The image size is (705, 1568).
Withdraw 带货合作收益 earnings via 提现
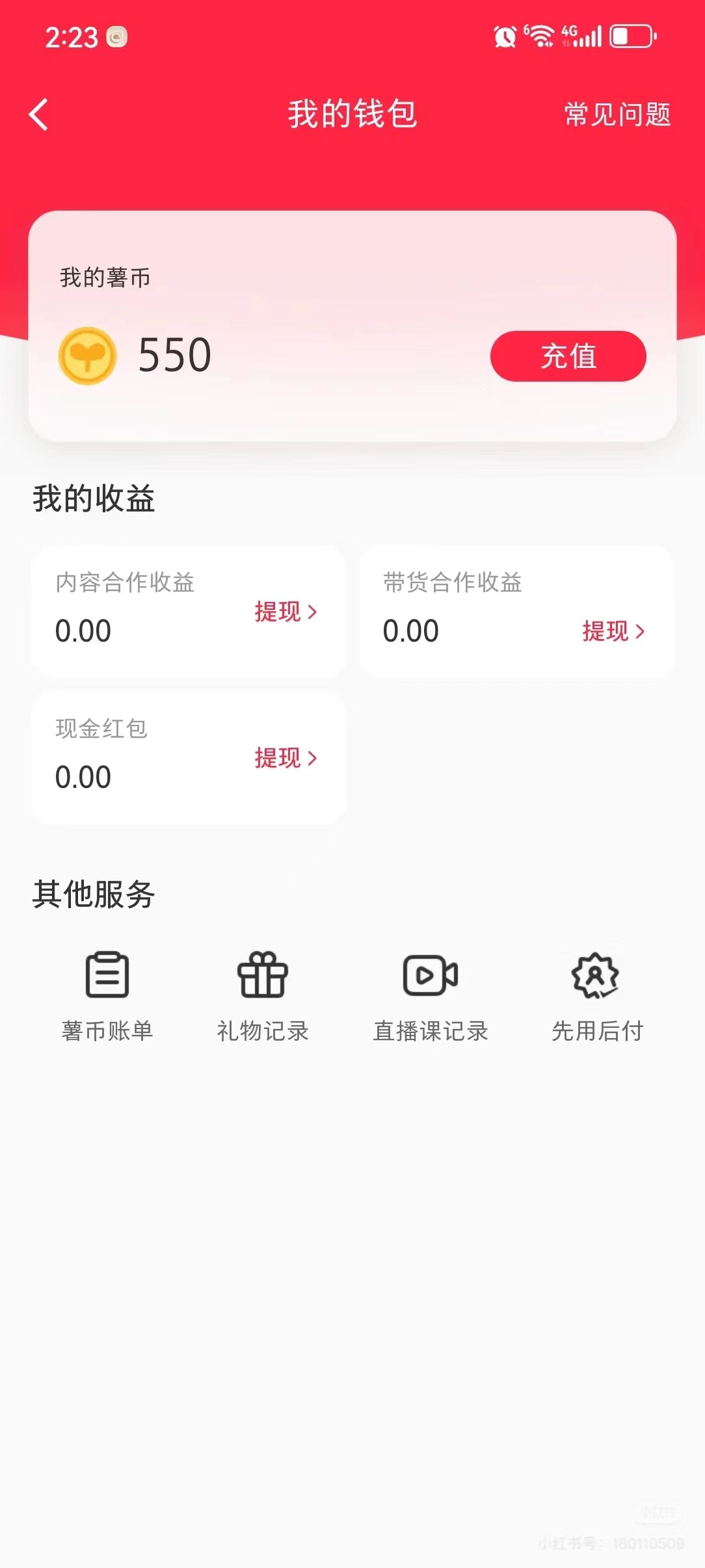pyautogui.click(x=613, y=631)
